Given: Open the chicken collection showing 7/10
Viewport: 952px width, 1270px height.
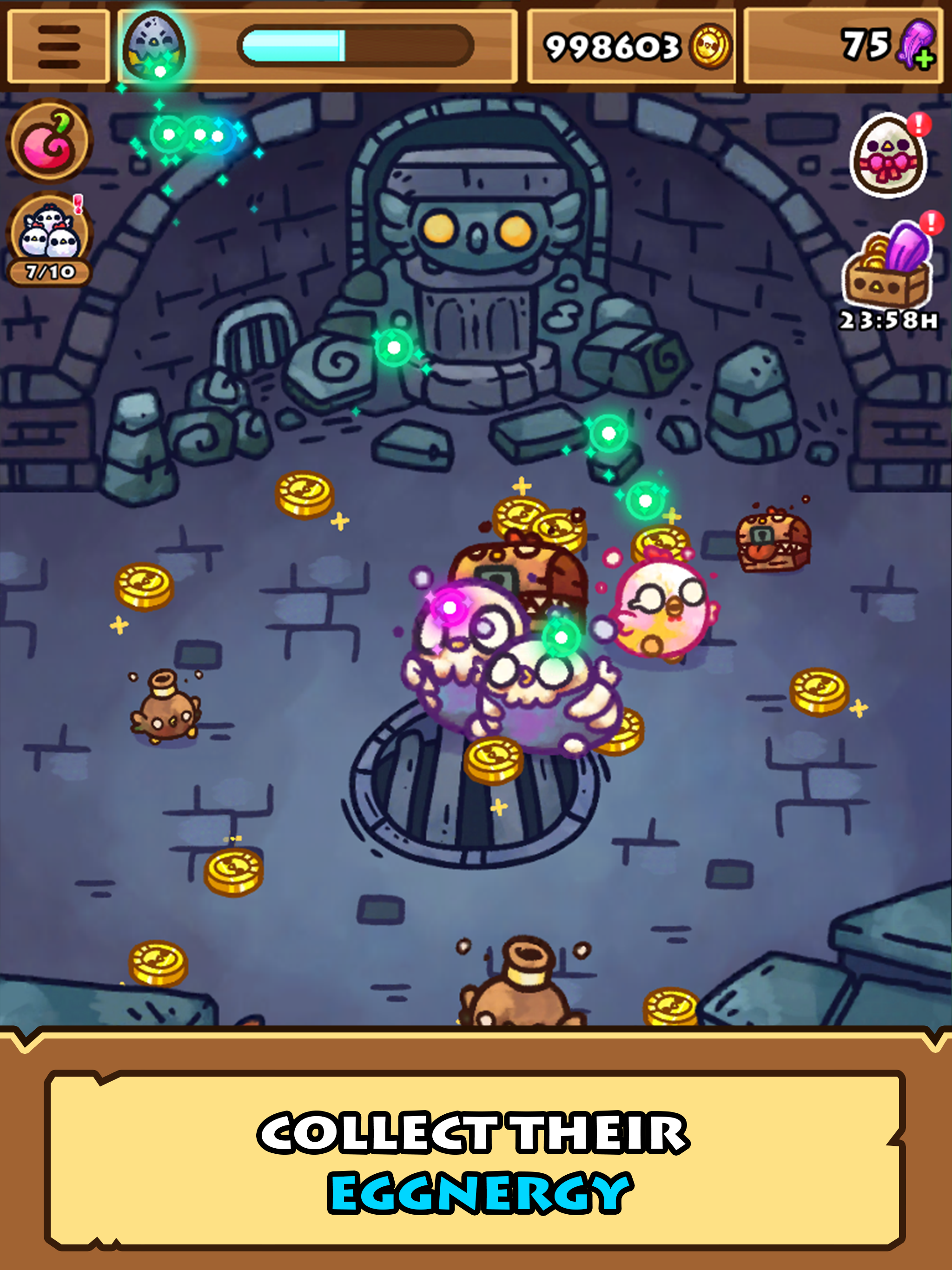Looking at the screenshot, I should pyautogui.click(x=49, y=240).
